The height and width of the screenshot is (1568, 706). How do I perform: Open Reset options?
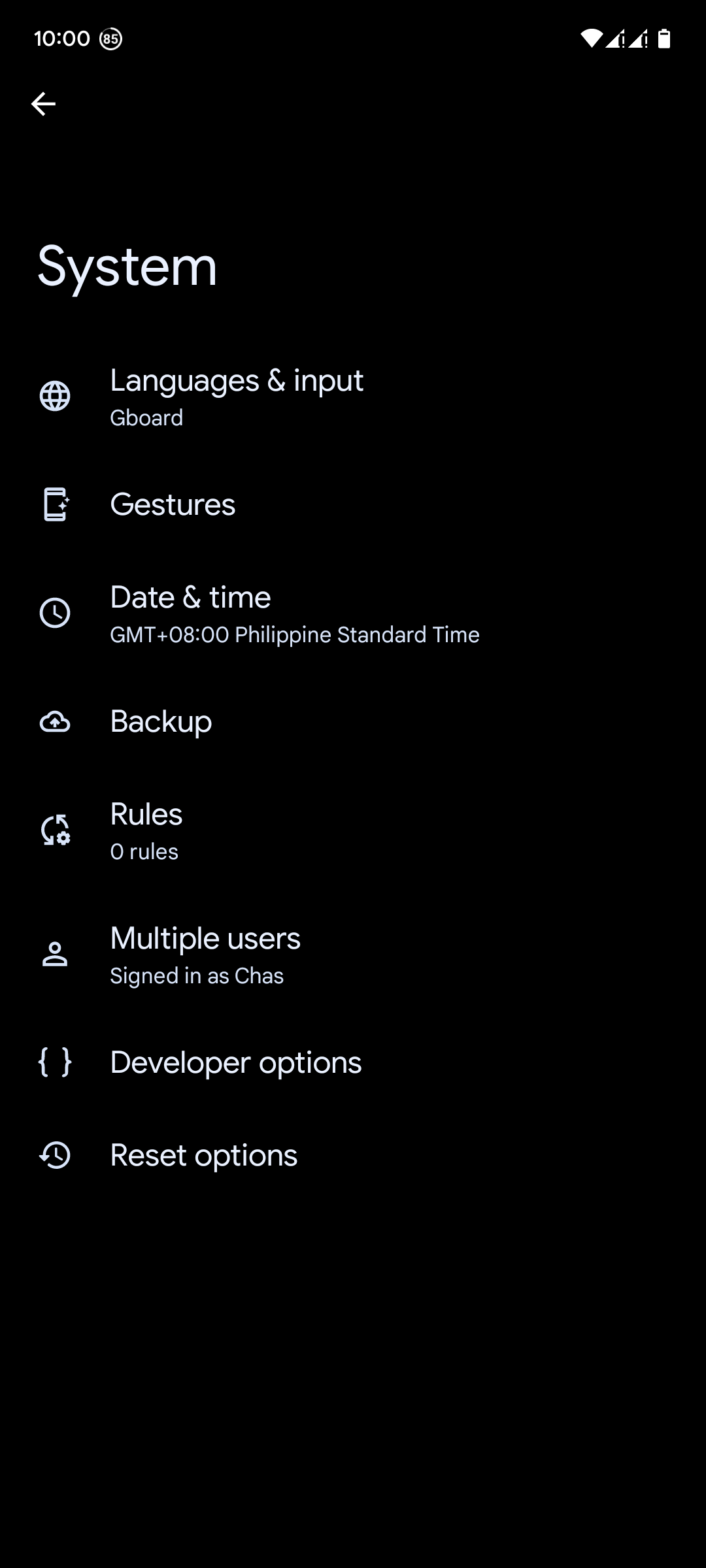click(x=203, y=1156)
